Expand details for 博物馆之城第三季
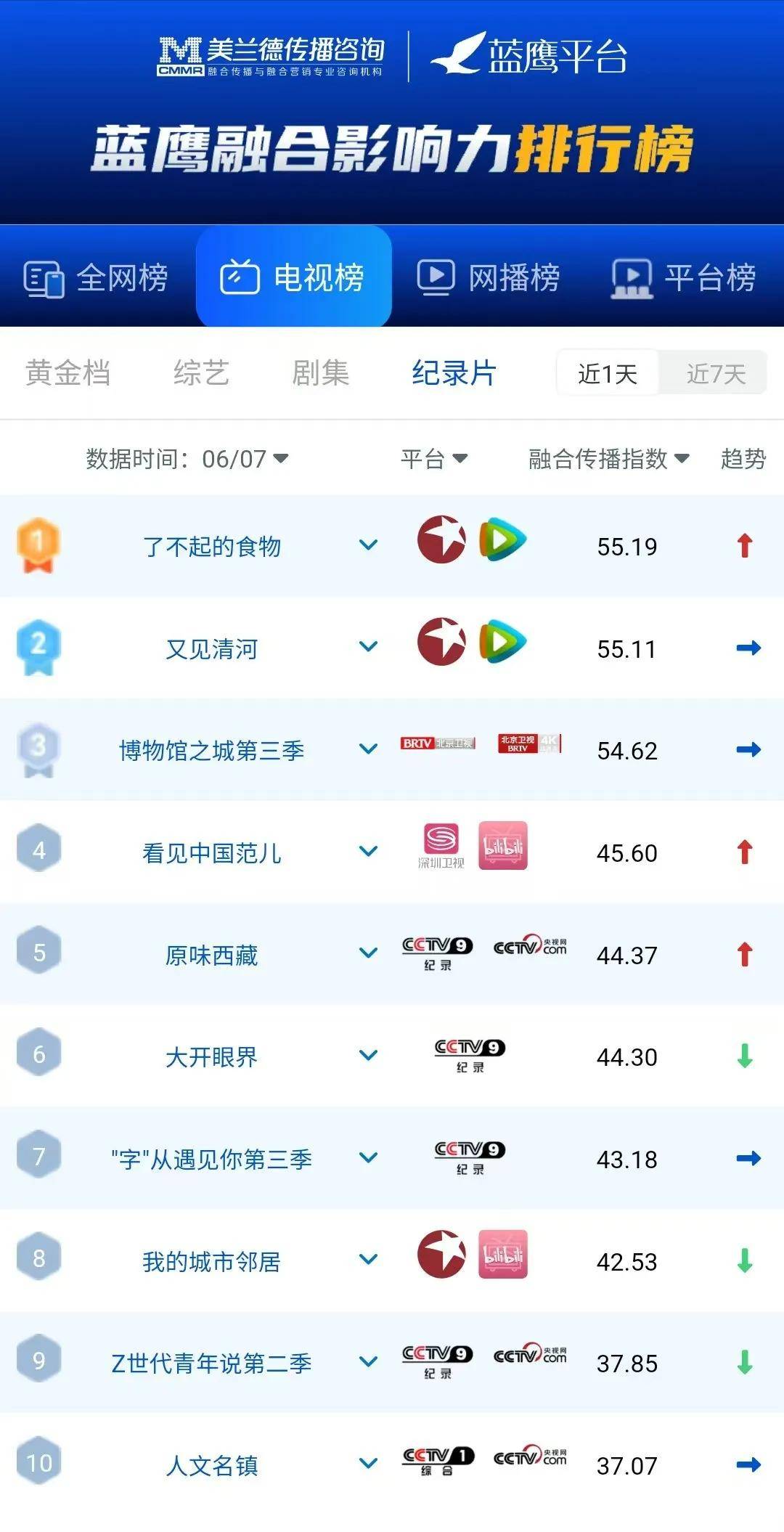Viewport: 784px width, 1532px height. (369, 749)
